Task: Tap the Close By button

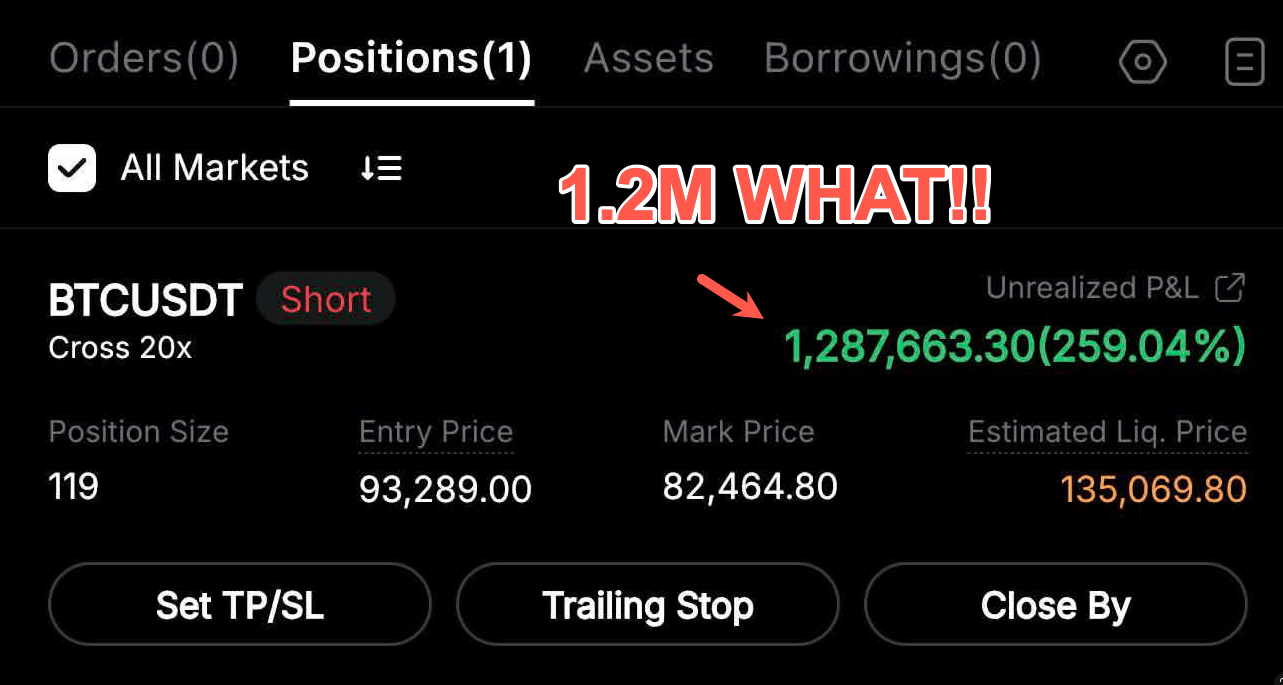Action: click(1056, 605)
